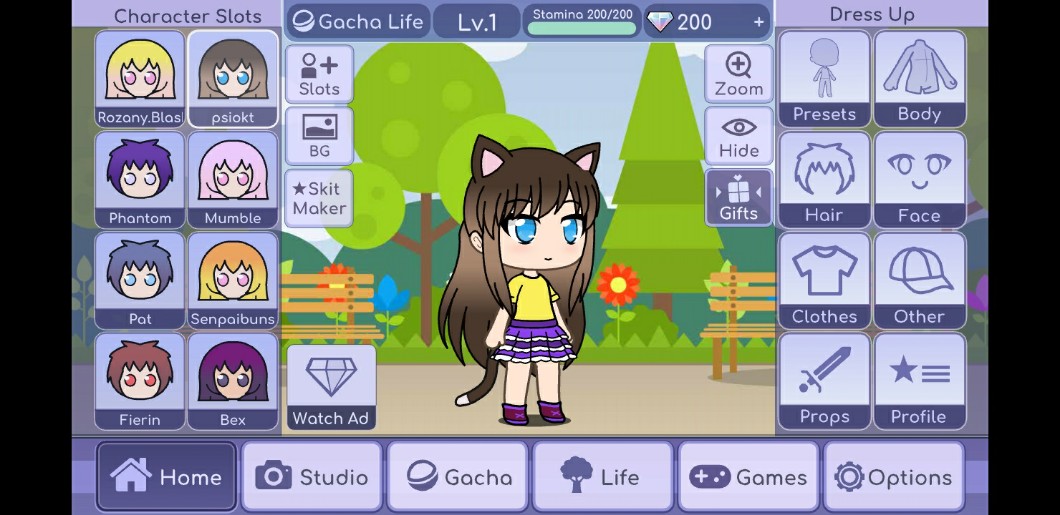Open the Slots button
The width and height of the screenshot is (1060, 515).
point(319,74)
